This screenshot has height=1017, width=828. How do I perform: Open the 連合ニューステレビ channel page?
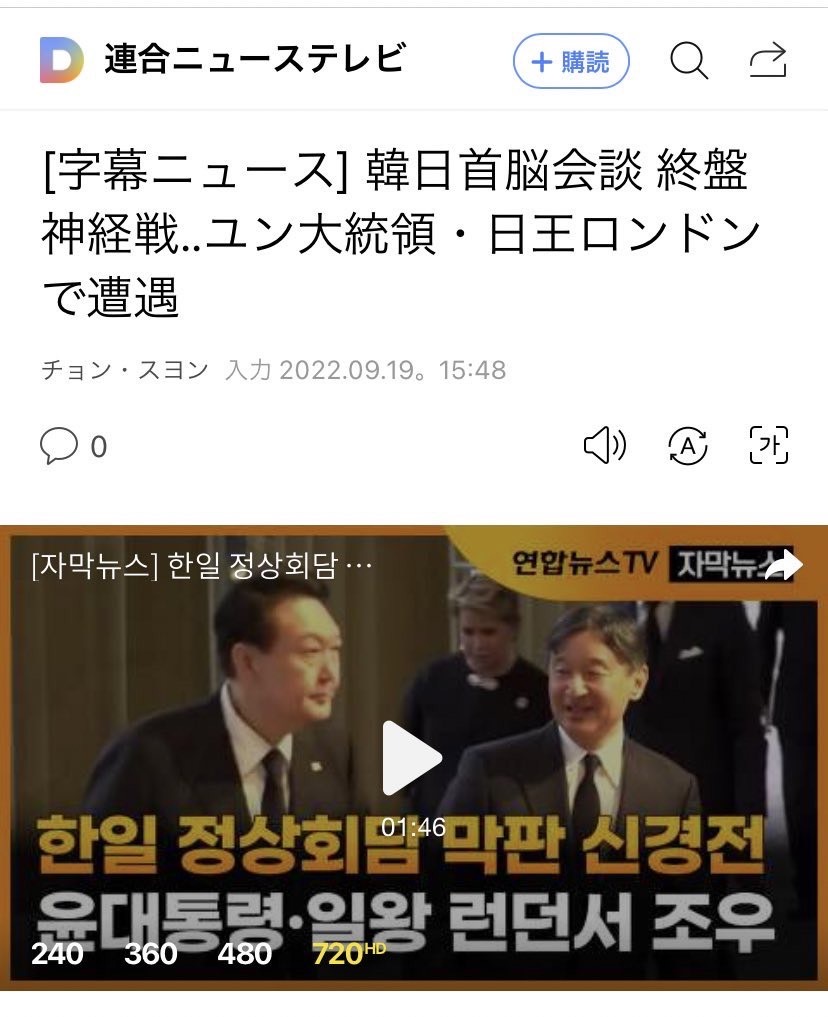pyautogui.click(x=254, y=61)
